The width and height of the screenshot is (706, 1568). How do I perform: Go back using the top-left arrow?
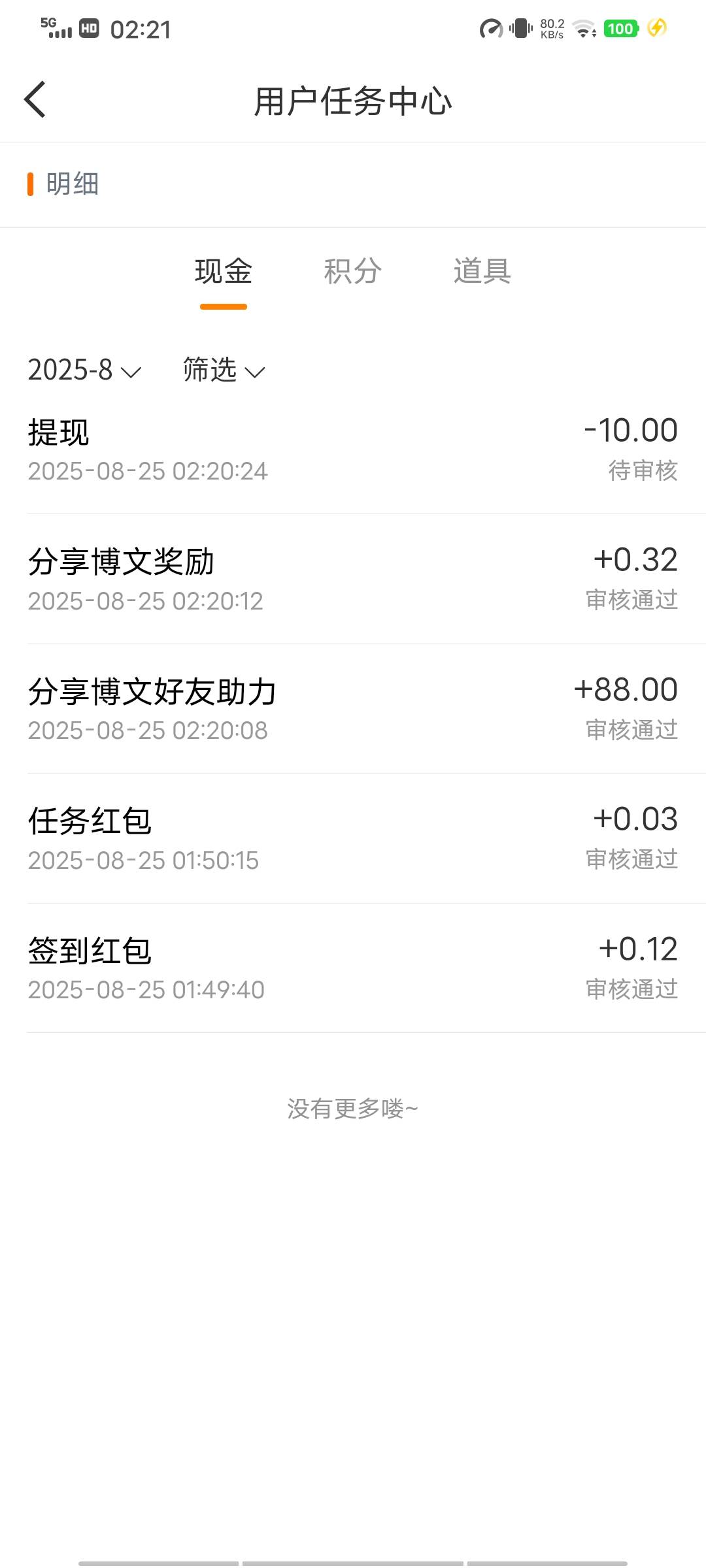click(35, 99)
